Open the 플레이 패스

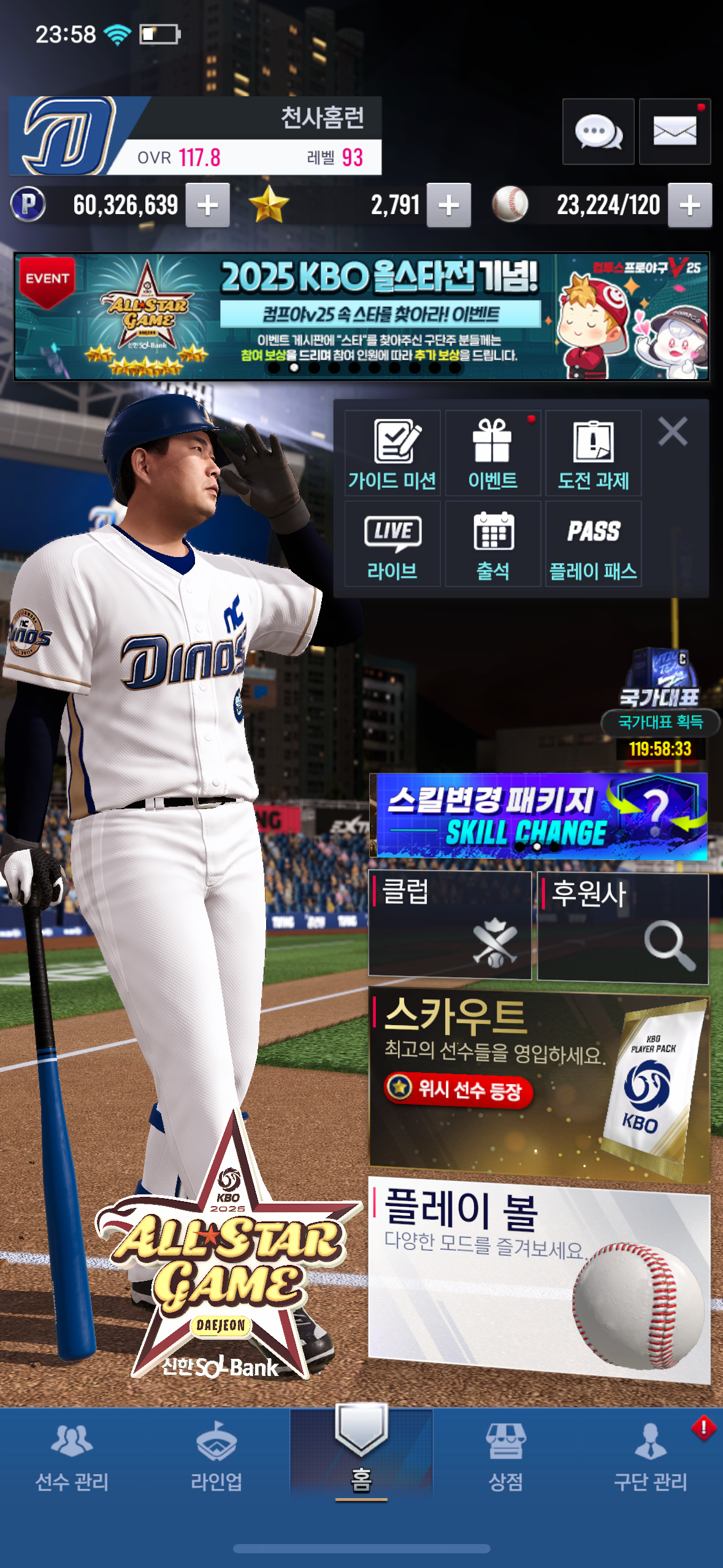[593, 544]
